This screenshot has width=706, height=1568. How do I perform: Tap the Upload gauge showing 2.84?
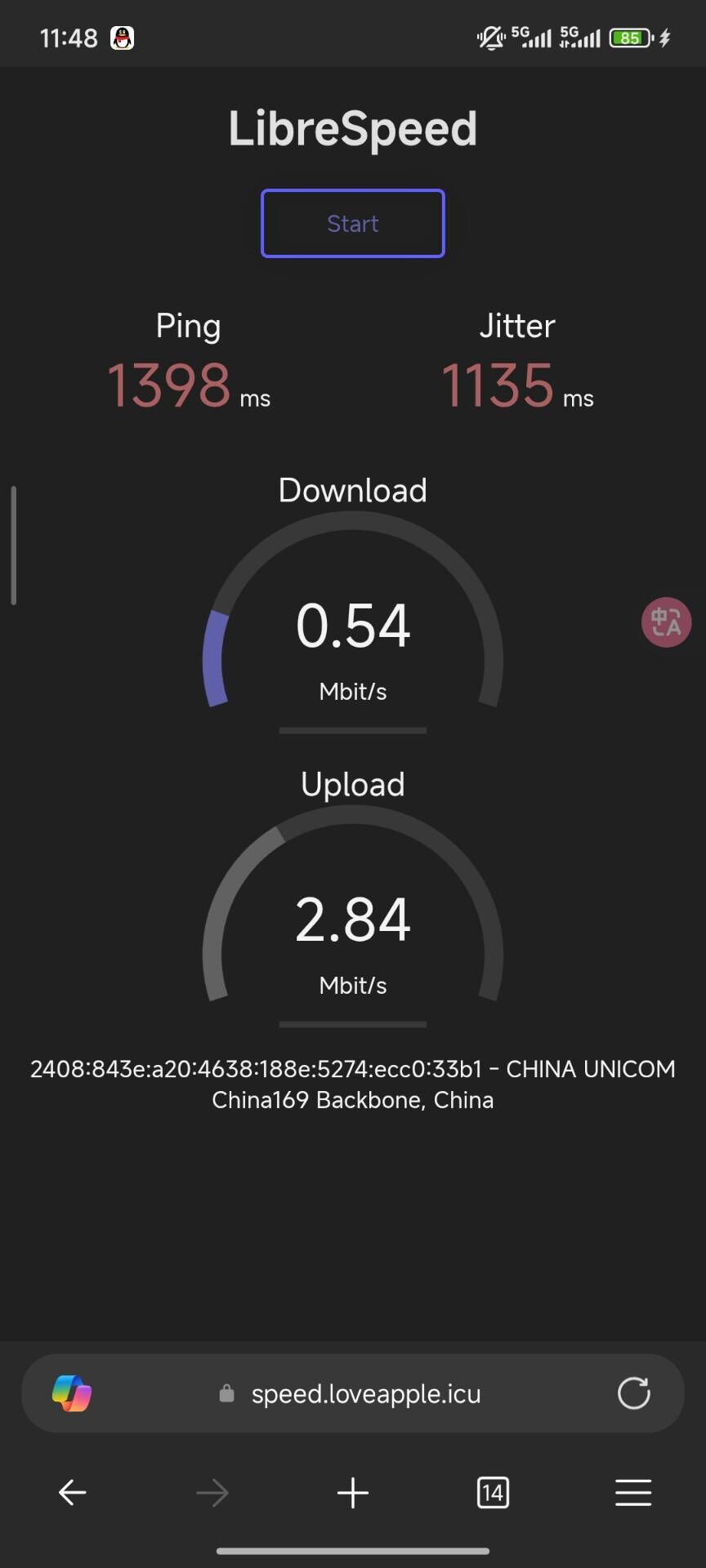(352, 920)
